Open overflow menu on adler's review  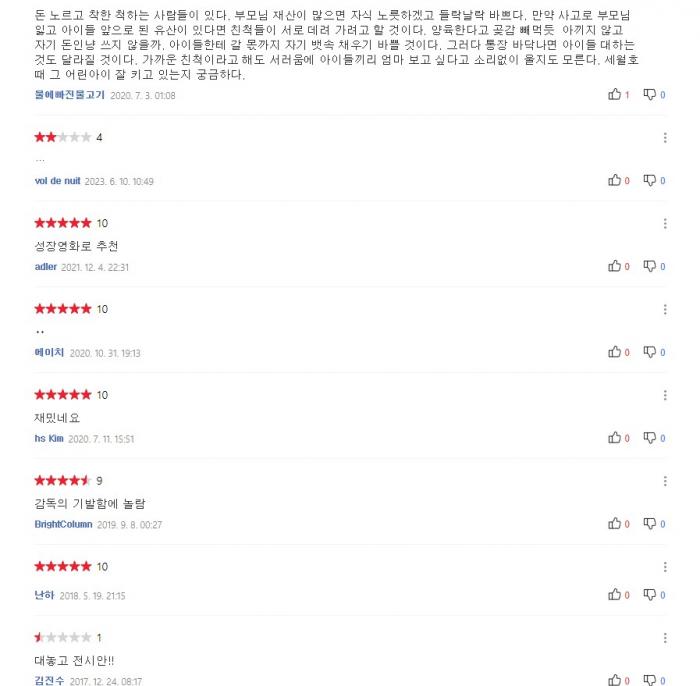665,223
